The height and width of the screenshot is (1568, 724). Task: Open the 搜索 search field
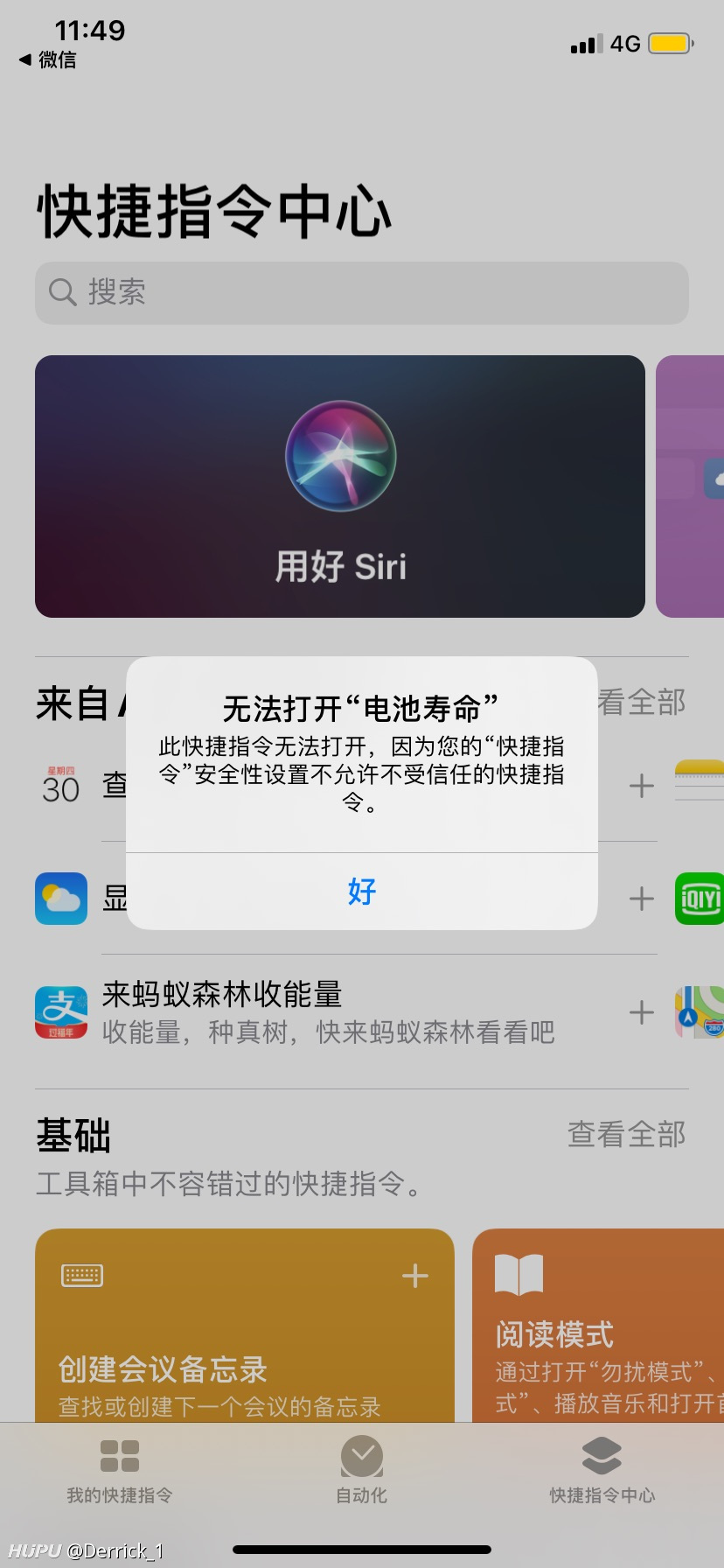tap(362, 292)
